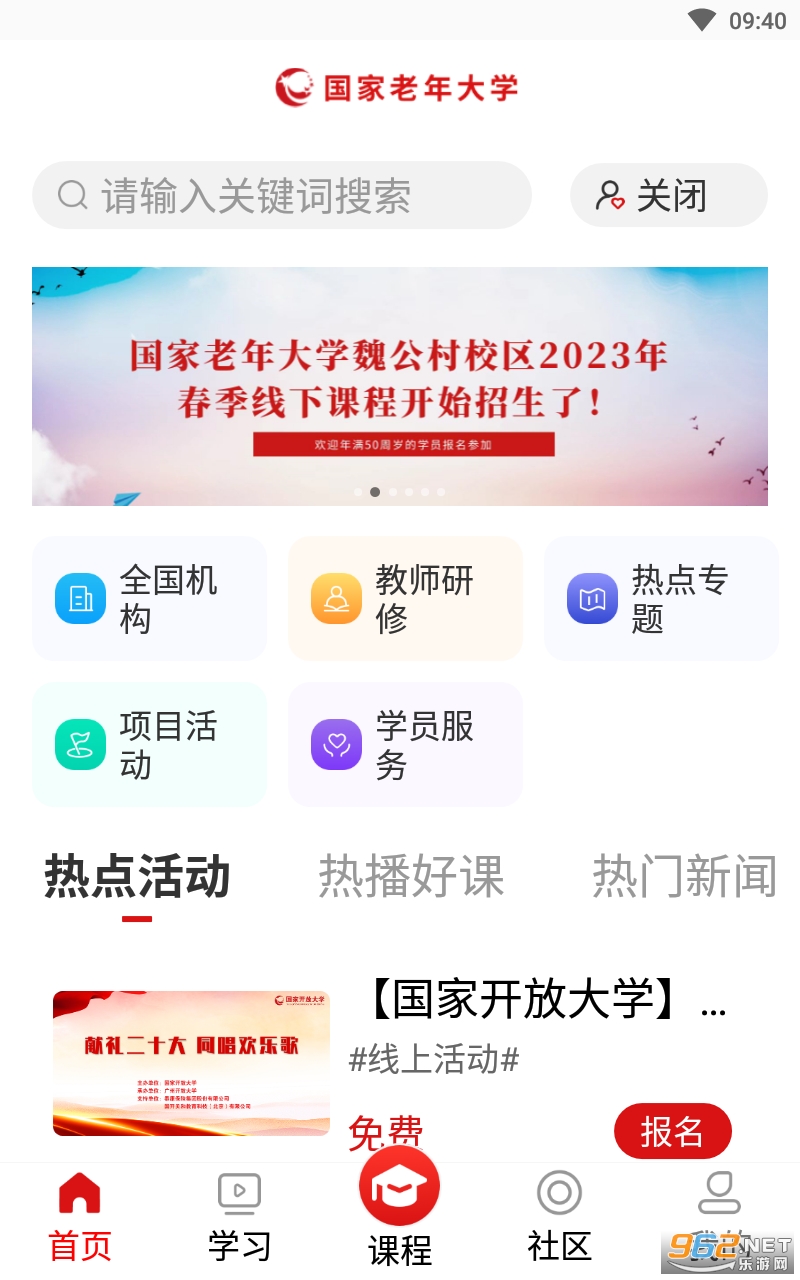Viewport: 800px width, 1280px height.
Task: Open the 魏公村校区 enrollment banner
Action: pos(400,386)
